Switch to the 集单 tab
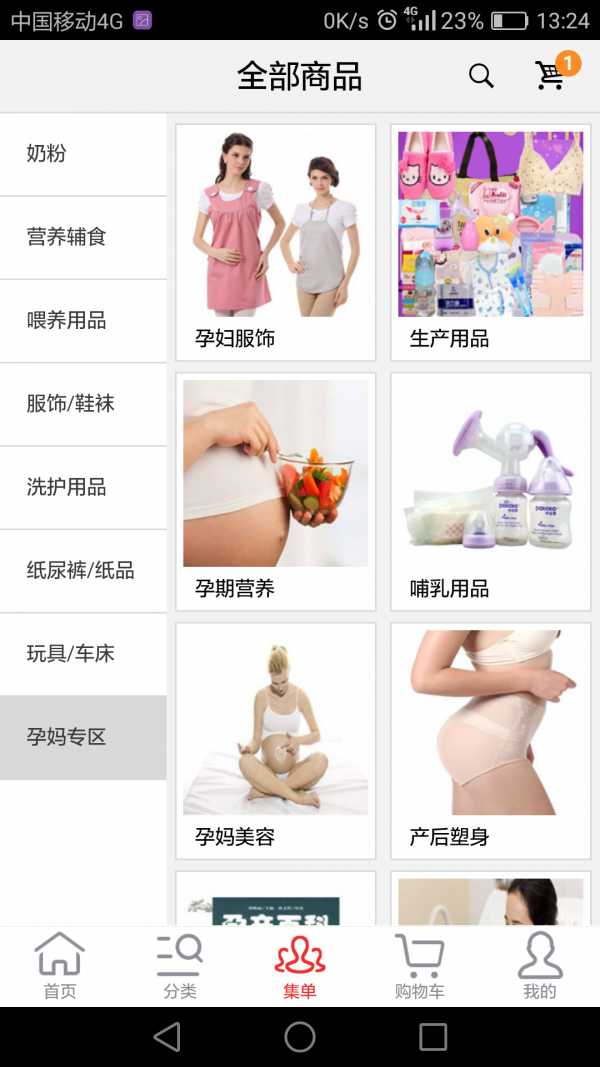The width and height of the screenshot is (600, 1067). [300, 966]
